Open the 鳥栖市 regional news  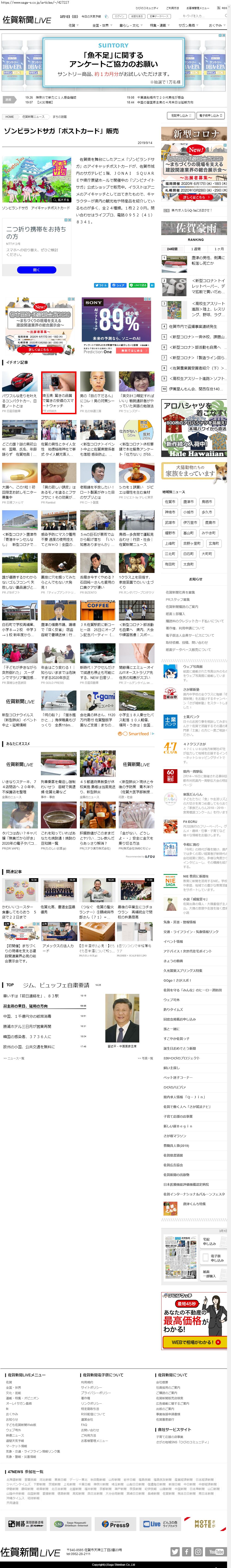207,502
